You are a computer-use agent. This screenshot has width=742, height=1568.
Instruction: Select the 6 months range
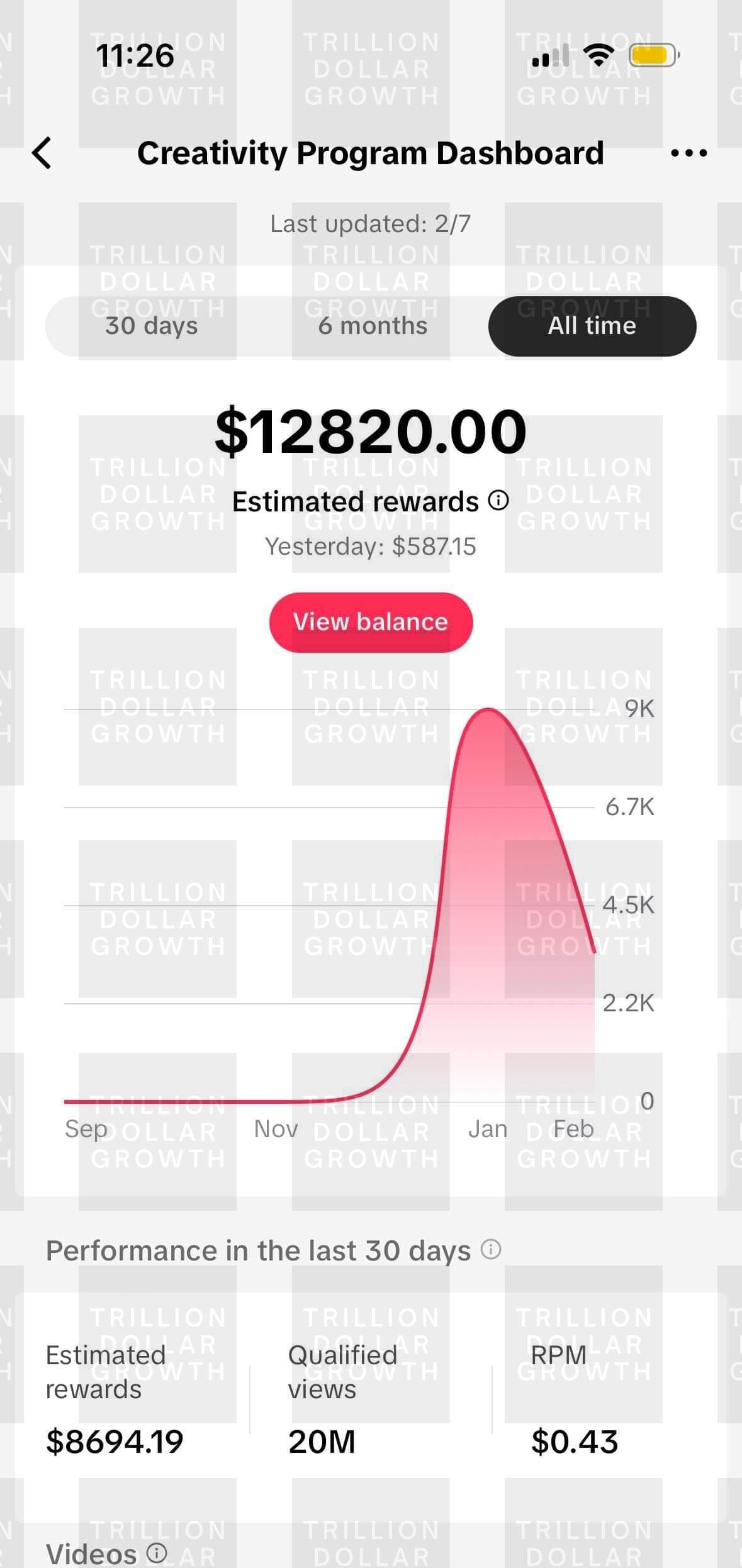pos(373,326)
